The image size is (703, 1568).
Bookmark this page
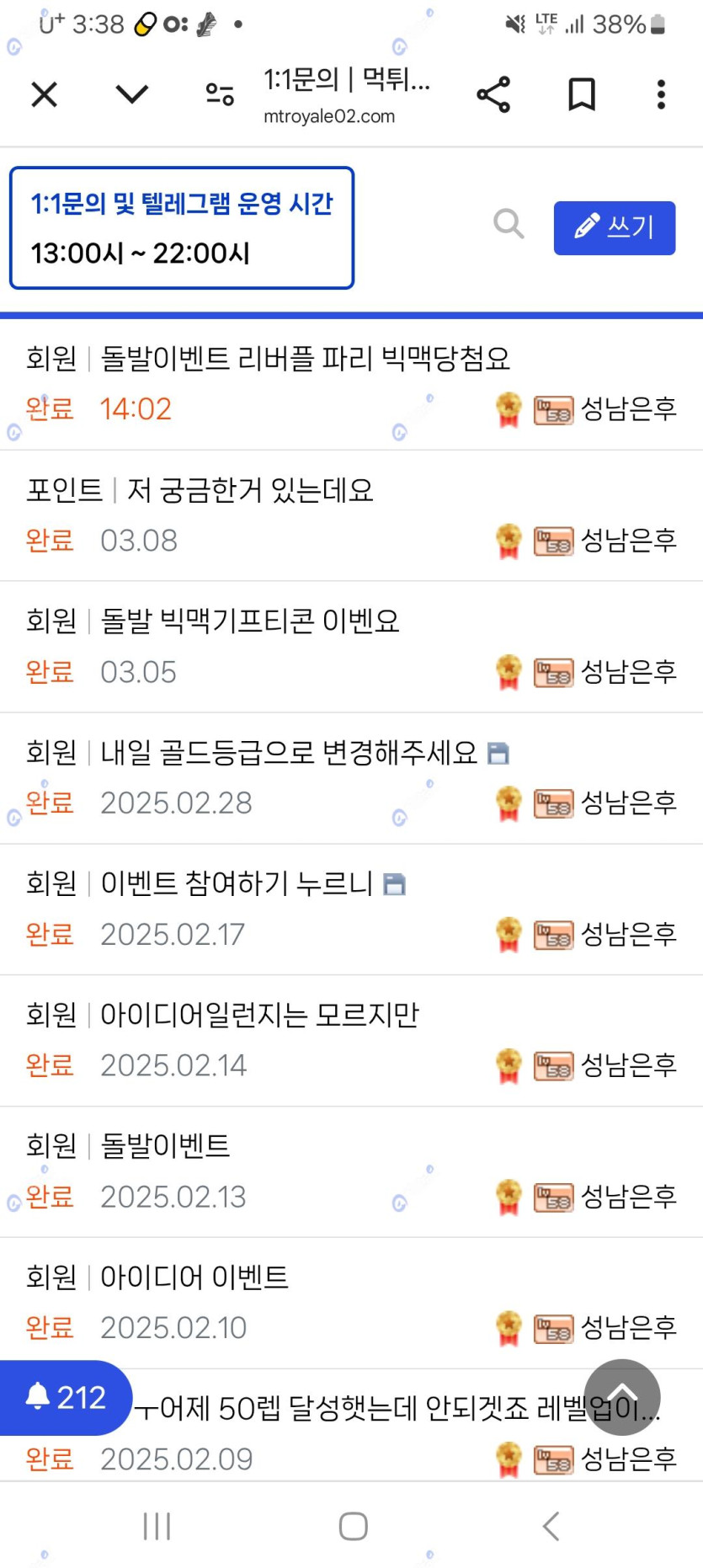581,94
